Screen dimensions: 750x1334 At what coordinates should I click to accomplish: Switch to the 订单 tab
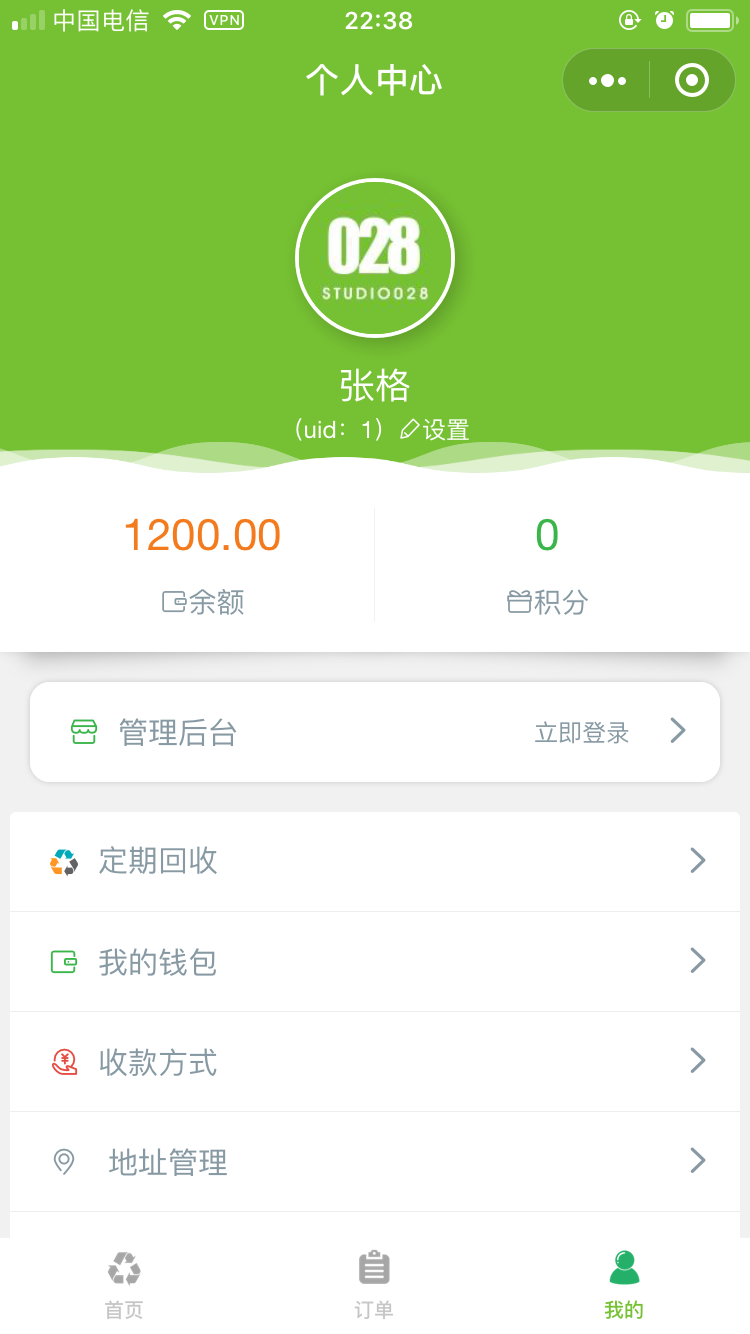pos(375,1286)
